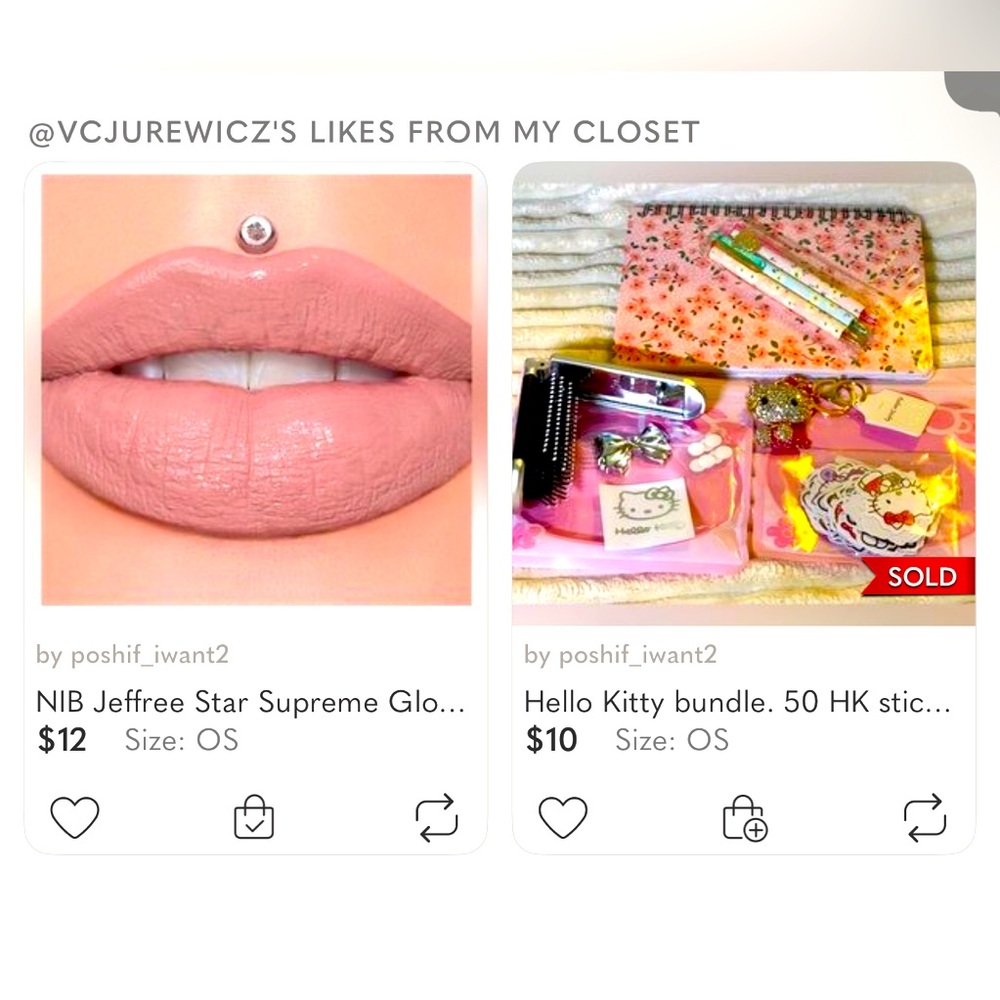Like the Hello Kitty bundle listing
1000x1000 pixels.
(x=563, y=817)
